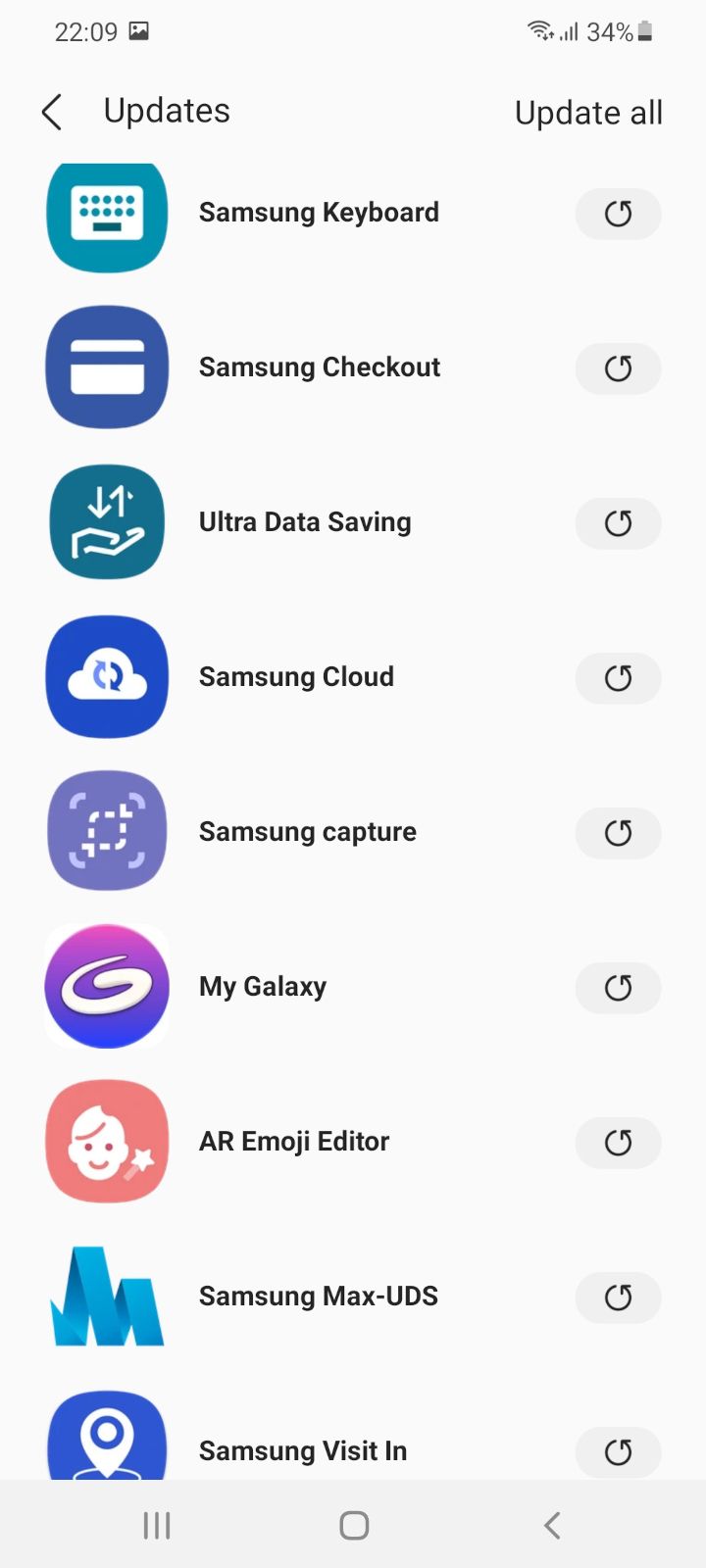Open the Samsung Checkout row
Viewport: 706px width, 1568px height.
320,367
